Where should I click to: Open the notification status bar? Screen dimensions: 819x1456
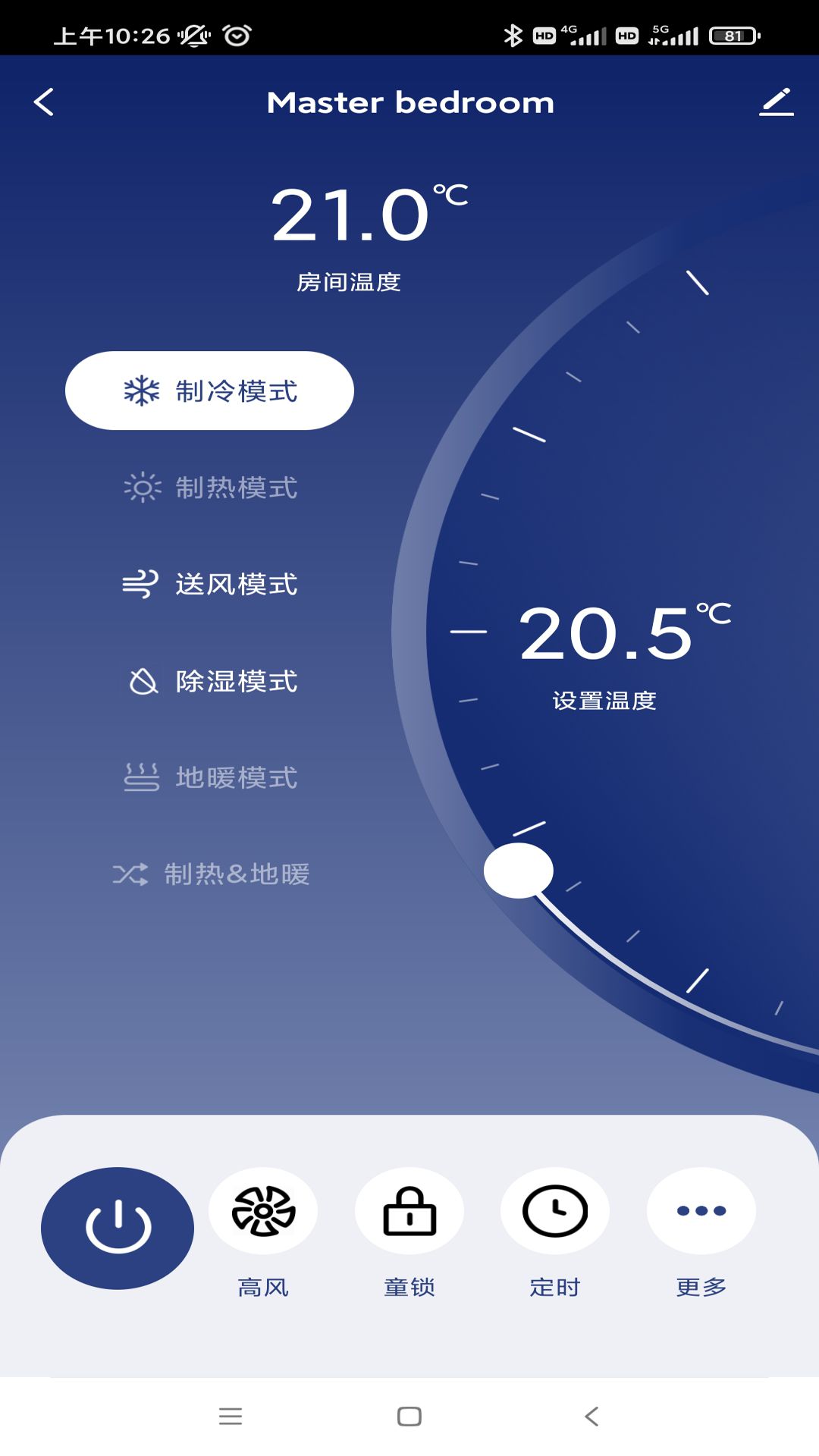coord(409,34)
